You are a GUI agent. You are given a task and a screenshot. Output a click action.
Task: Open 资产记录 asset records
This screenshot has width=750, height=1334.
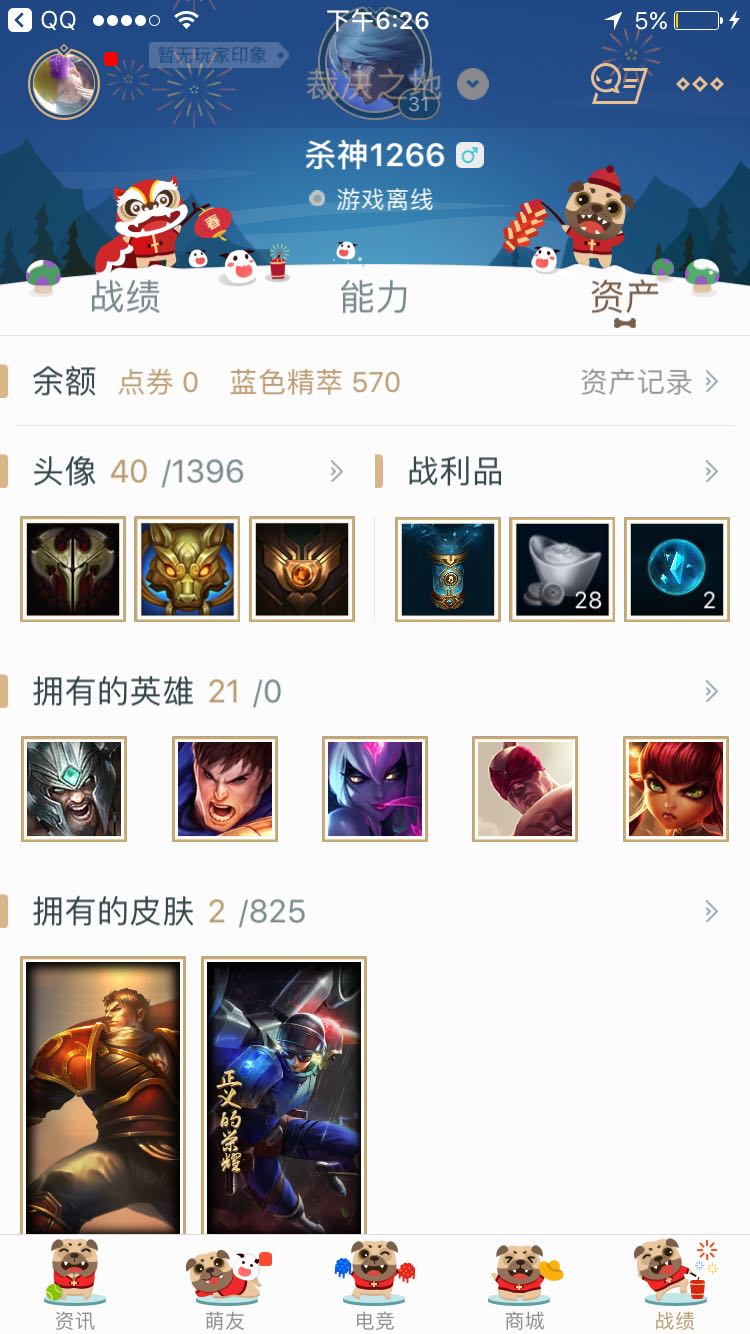tap(649, 381)
